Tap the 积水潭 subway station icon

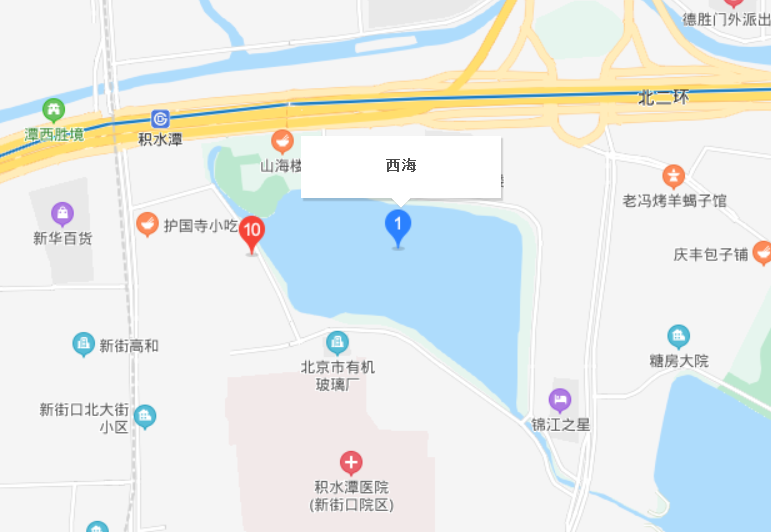(160, 118)
